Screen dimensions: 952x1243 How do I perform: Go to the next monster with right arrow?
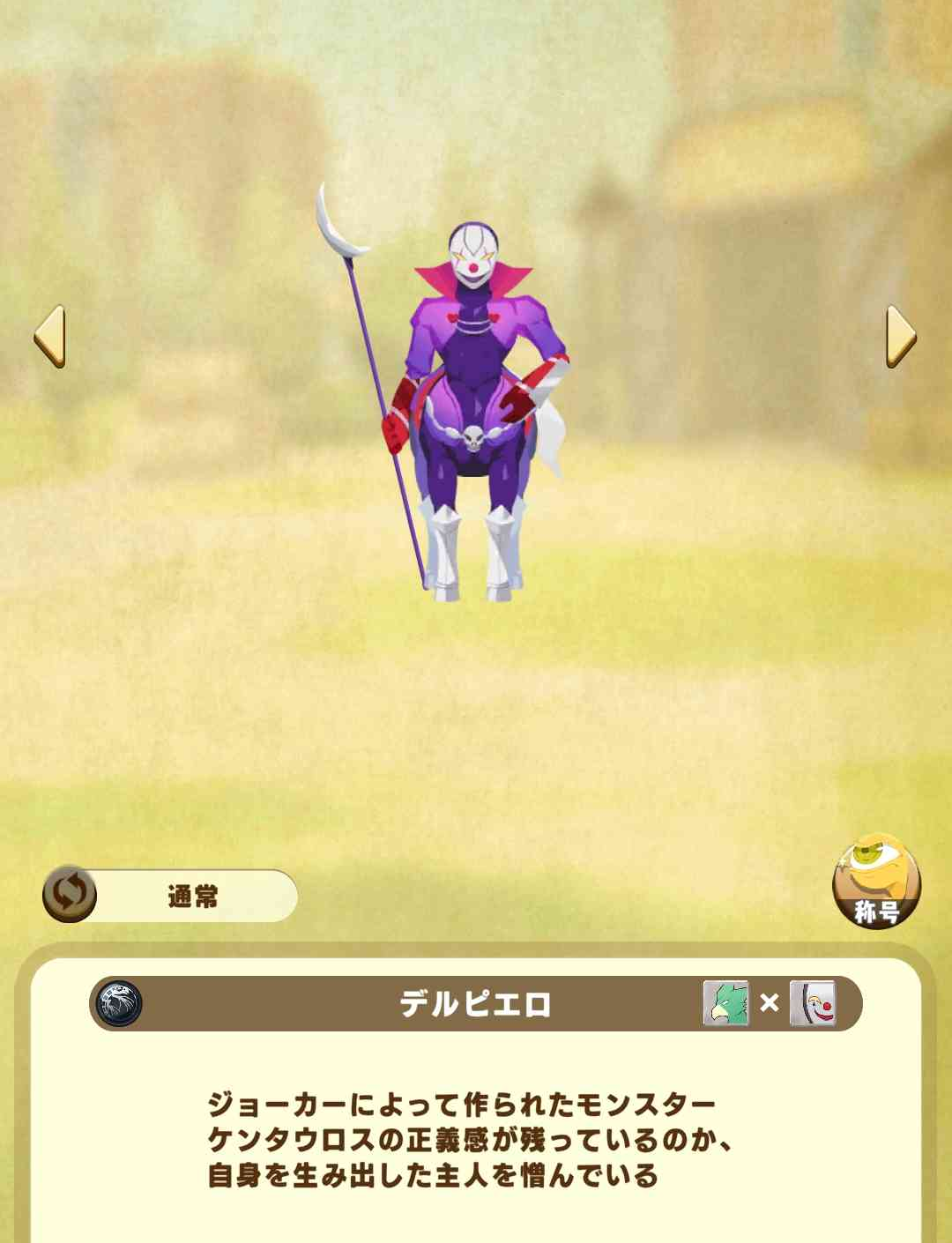[x=900, y=336]
